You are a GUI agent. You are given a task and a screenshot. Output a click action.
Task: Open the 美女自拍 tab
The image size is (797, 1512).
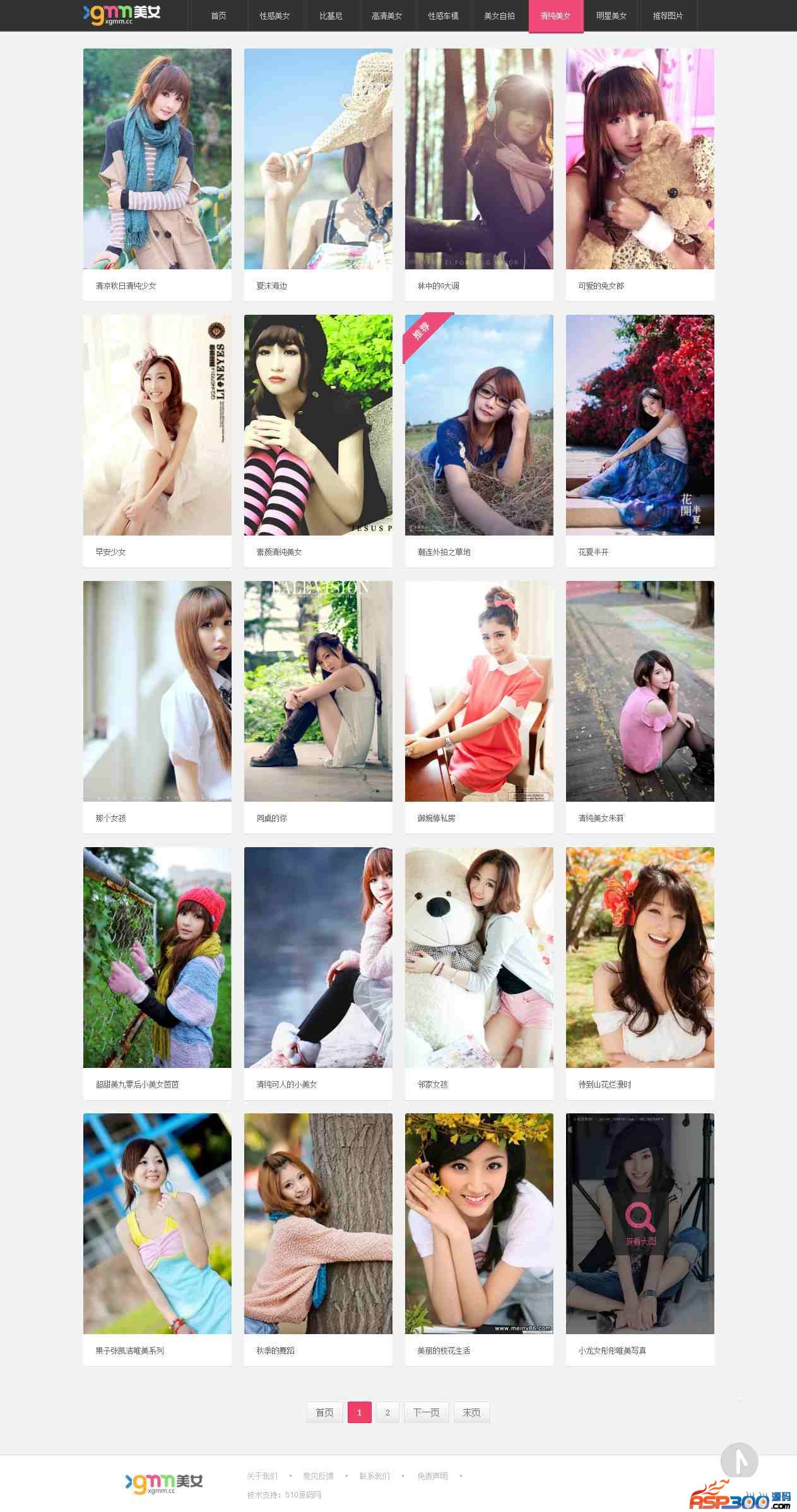(x=499, y=16)
